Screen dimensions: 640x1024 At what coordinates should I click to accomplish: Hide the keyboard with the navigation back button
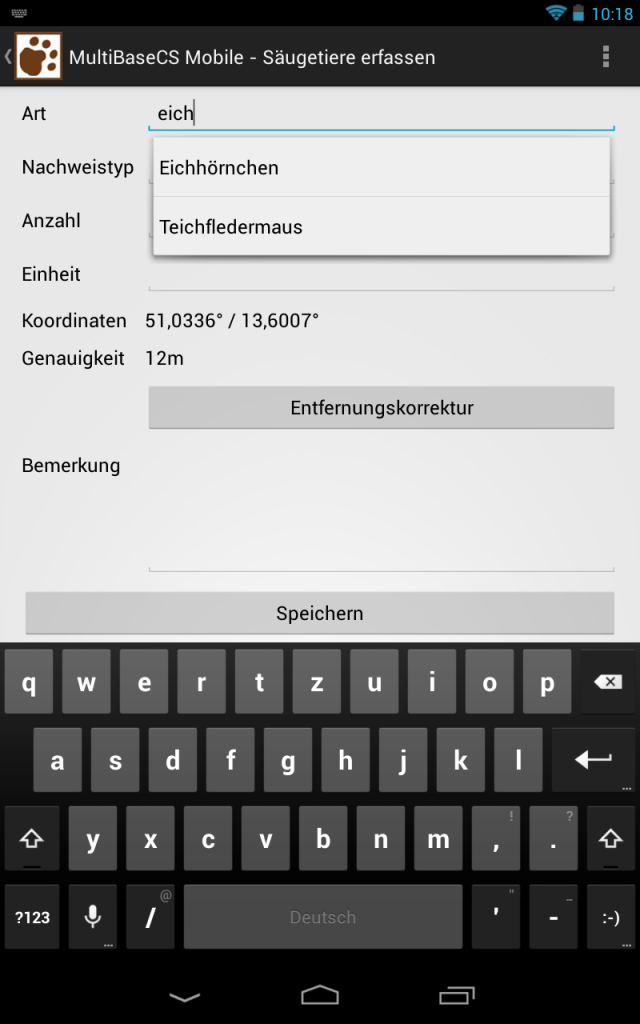(x=184, y=997)
